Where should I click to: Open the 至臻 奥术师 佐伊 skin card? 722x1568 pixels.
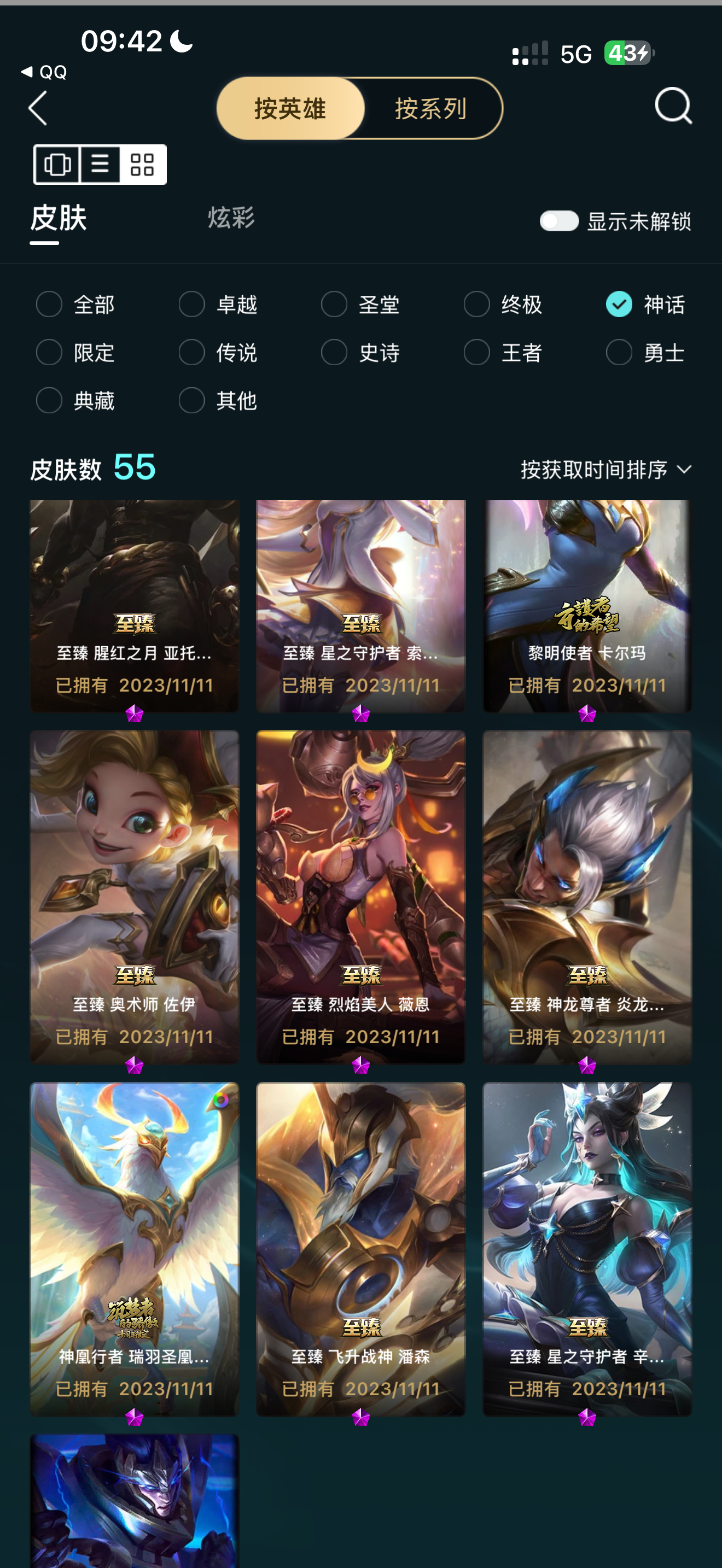135,897
